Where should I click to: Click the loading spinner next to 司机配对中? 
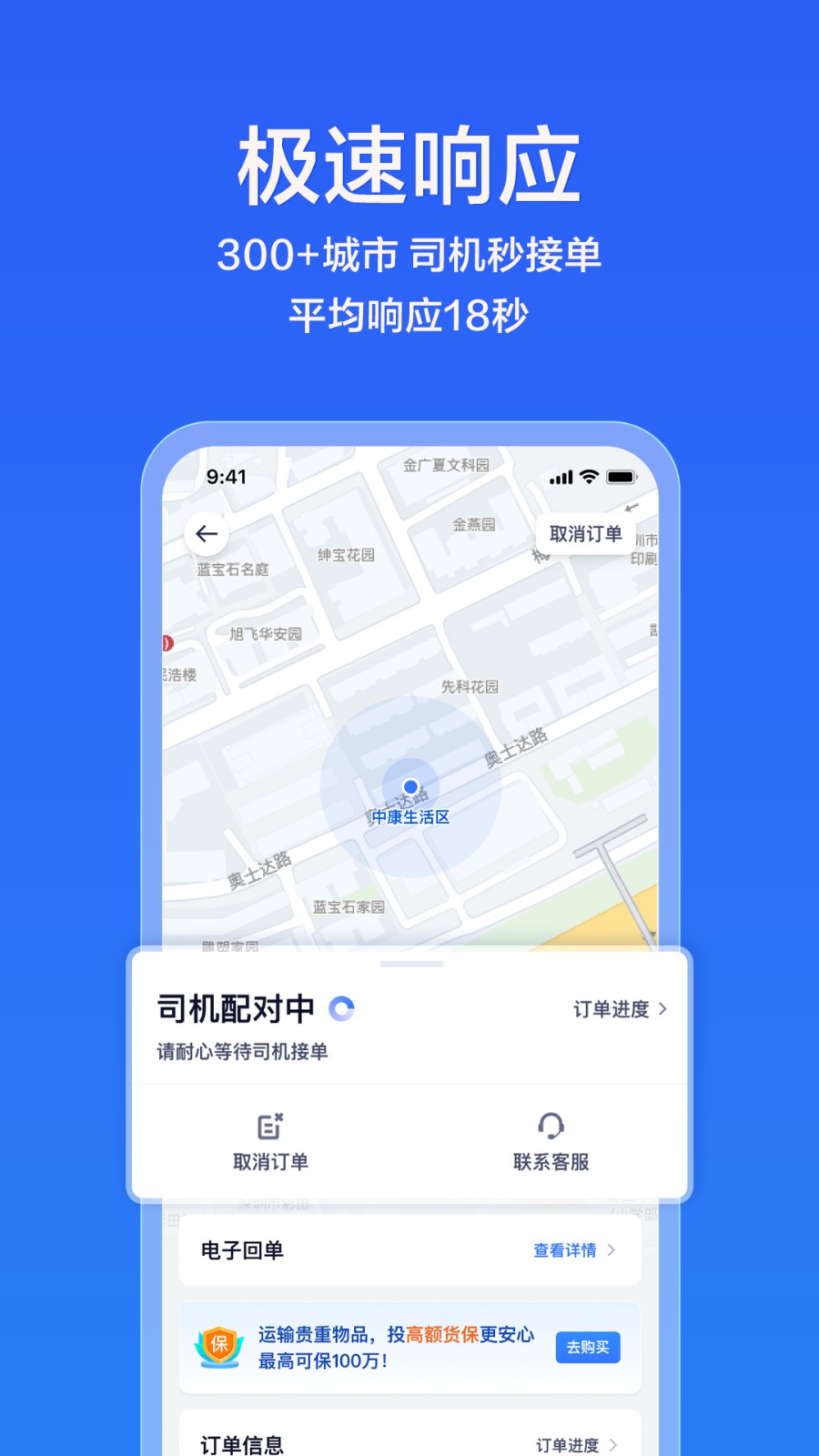coord(341,1008)
